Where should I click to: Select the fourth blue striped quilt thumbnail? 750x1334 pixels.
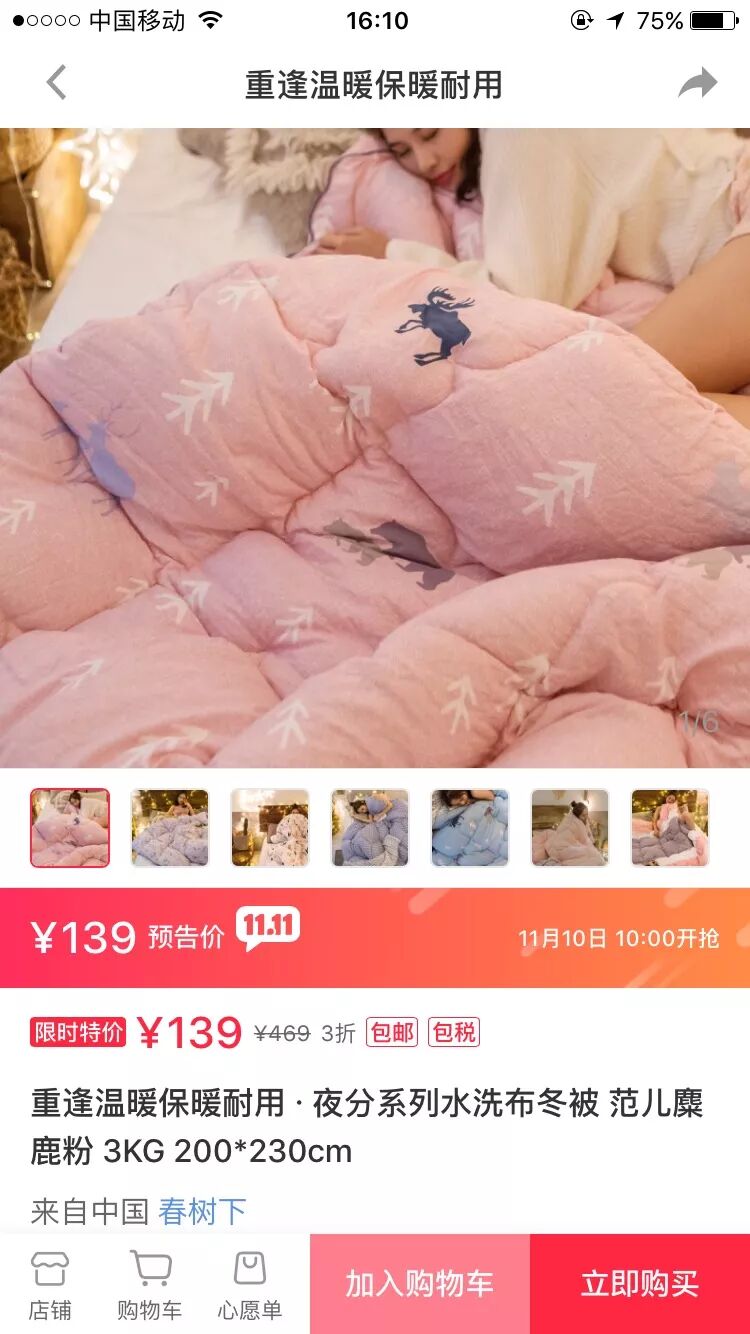(x=370, y=827)
